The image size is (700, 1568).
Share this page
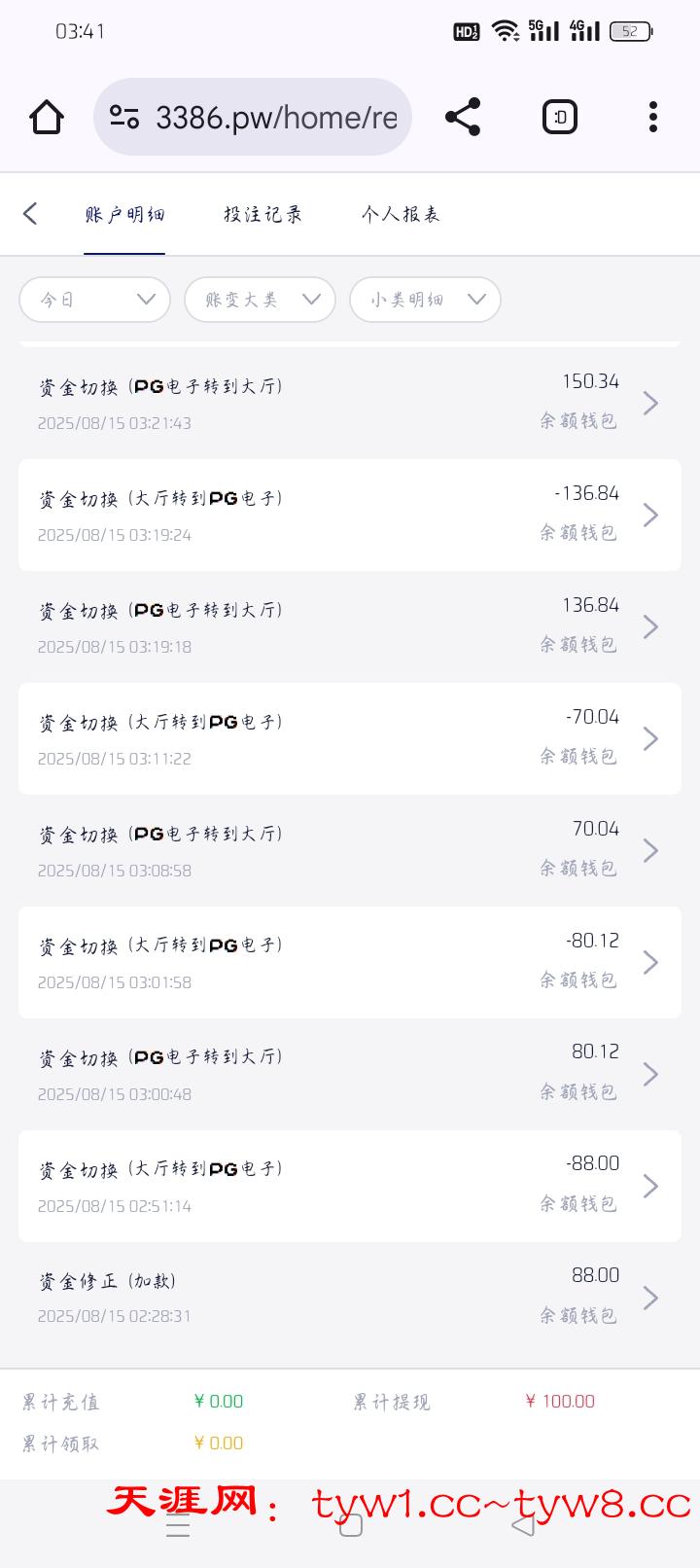[463, 118]
